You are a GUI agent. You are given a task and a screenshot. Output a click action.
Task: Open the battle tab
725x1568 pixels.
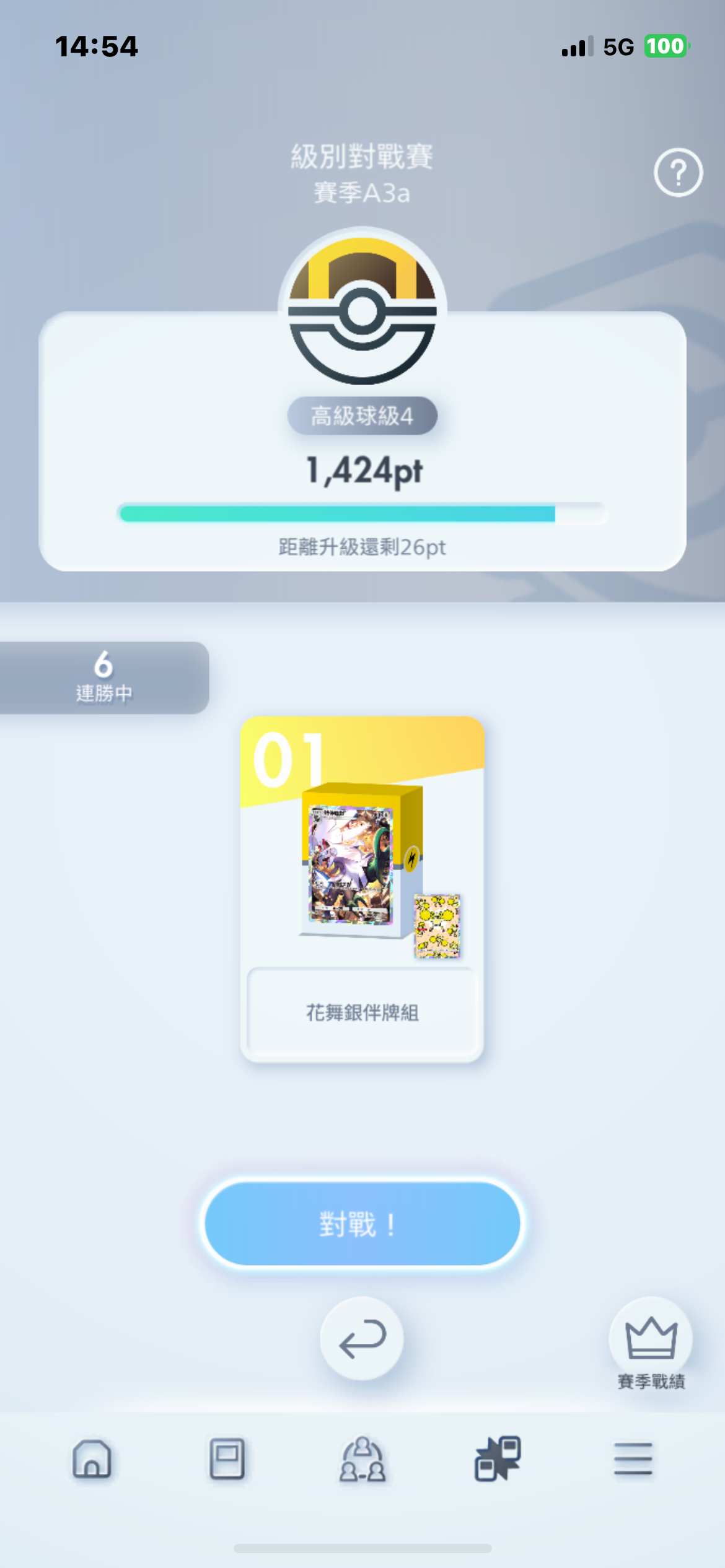click(498, 1459)
